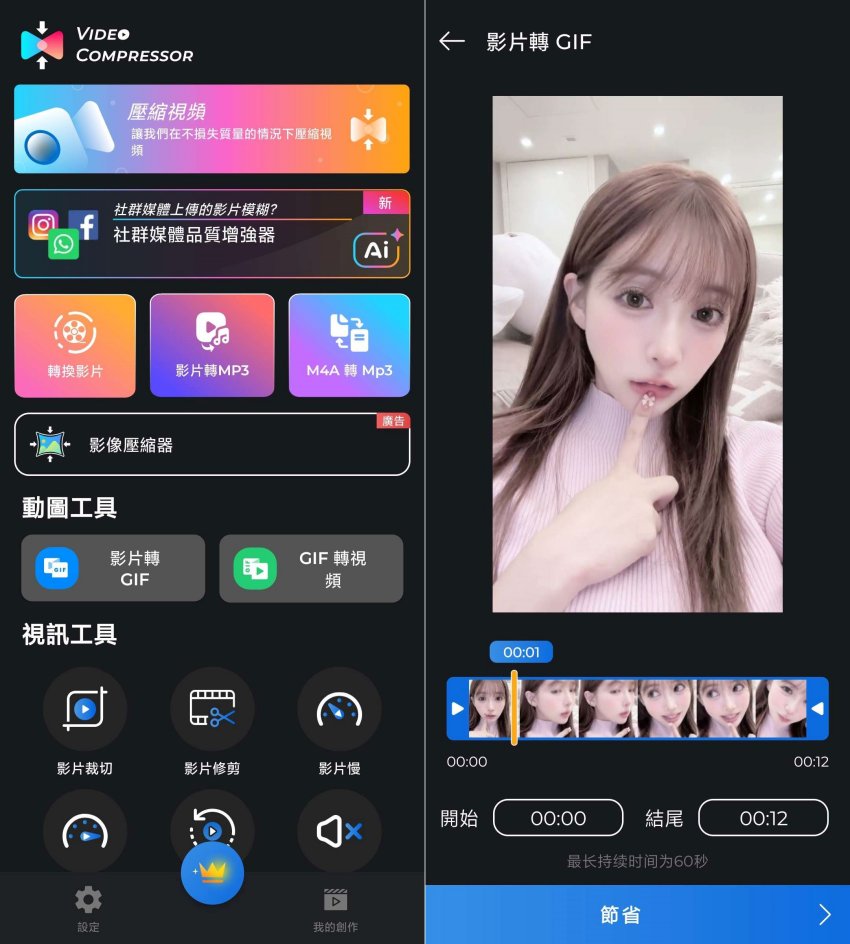This screenshot has height=944, width=850.
Task: Open the 影像壓縮器 ad entry
Action: tap(212, 445)
